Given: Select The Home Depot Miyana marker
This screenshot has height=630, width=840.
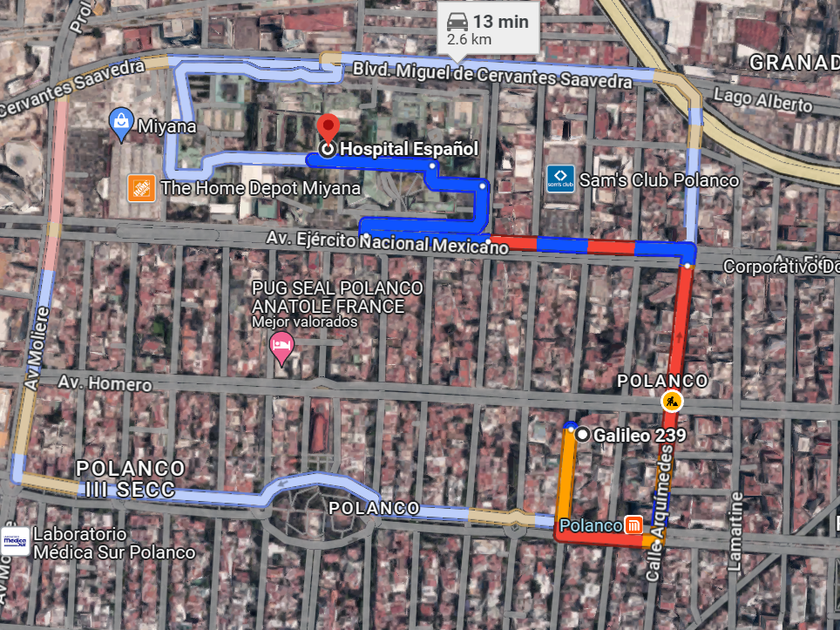Looking at the screenshot, I should coord(141,188).
